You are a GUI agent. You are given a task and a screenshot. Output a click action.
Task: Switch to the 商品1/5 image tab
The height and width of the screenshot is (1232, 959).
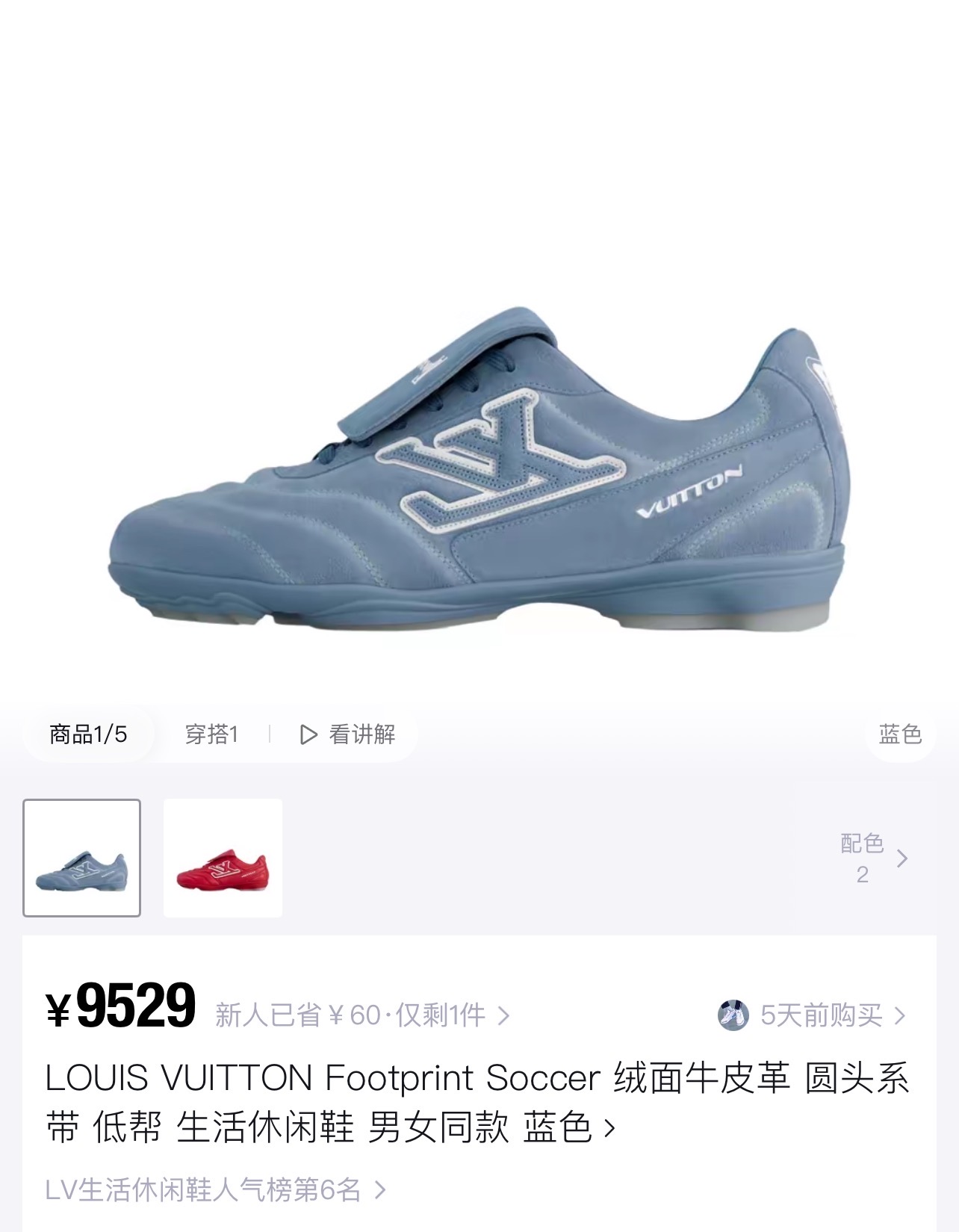(x=88, y=734)
